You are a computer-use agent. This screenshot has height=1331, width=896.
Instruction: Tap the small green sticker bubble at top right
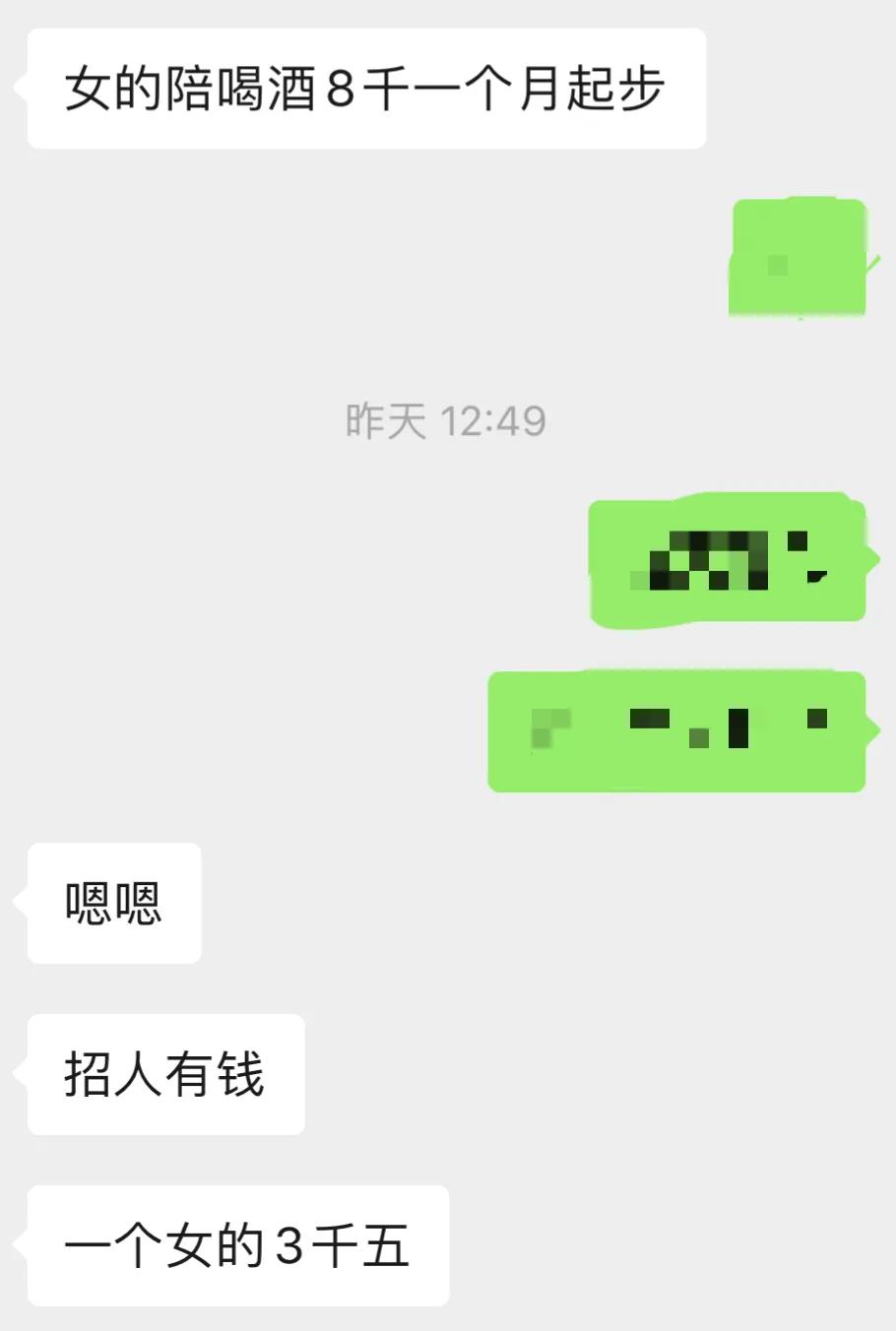pos(796,258)
